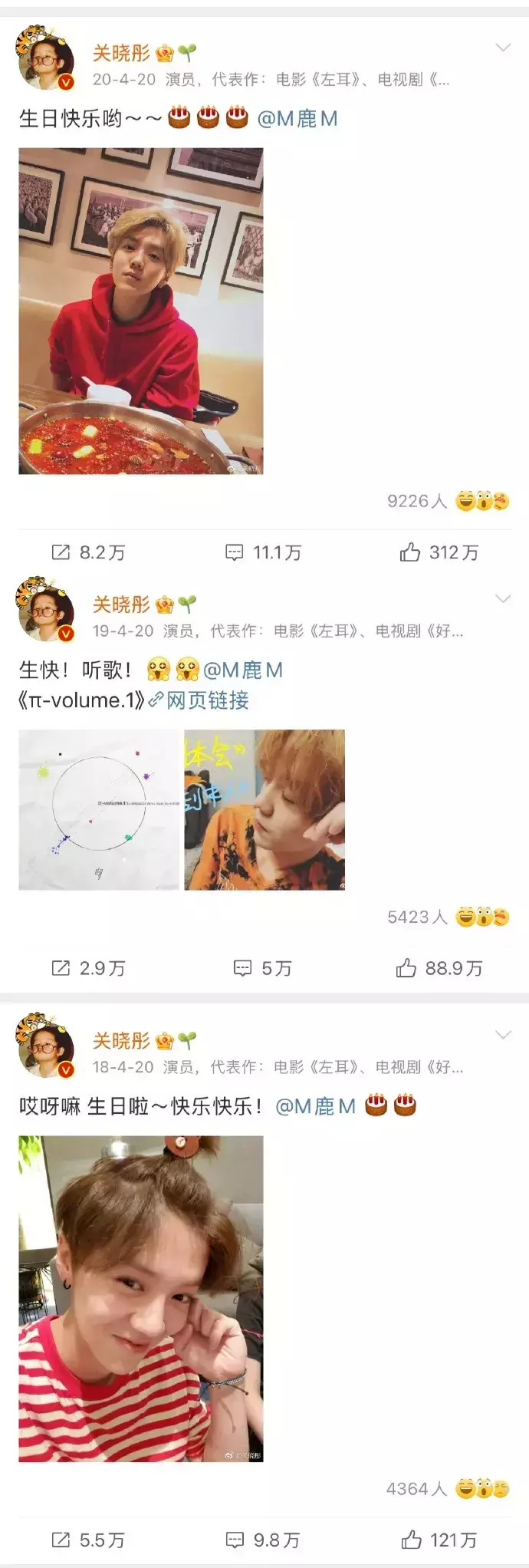Image resolution: width=529 pixels, height=1568 pixels.
Task: Open the @M鹿M mention in the 哎呀嘛 post
Action: (x=315, y=1106)
